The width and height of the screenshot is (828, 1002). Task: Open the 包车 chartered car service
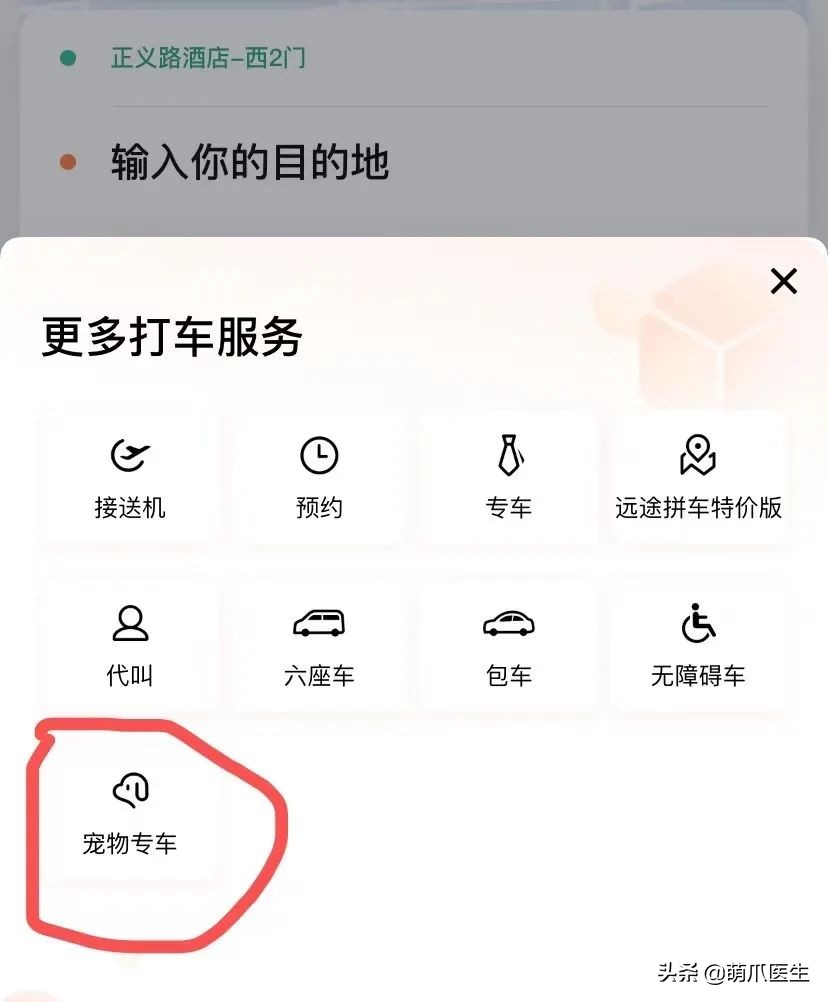(508, 647)
